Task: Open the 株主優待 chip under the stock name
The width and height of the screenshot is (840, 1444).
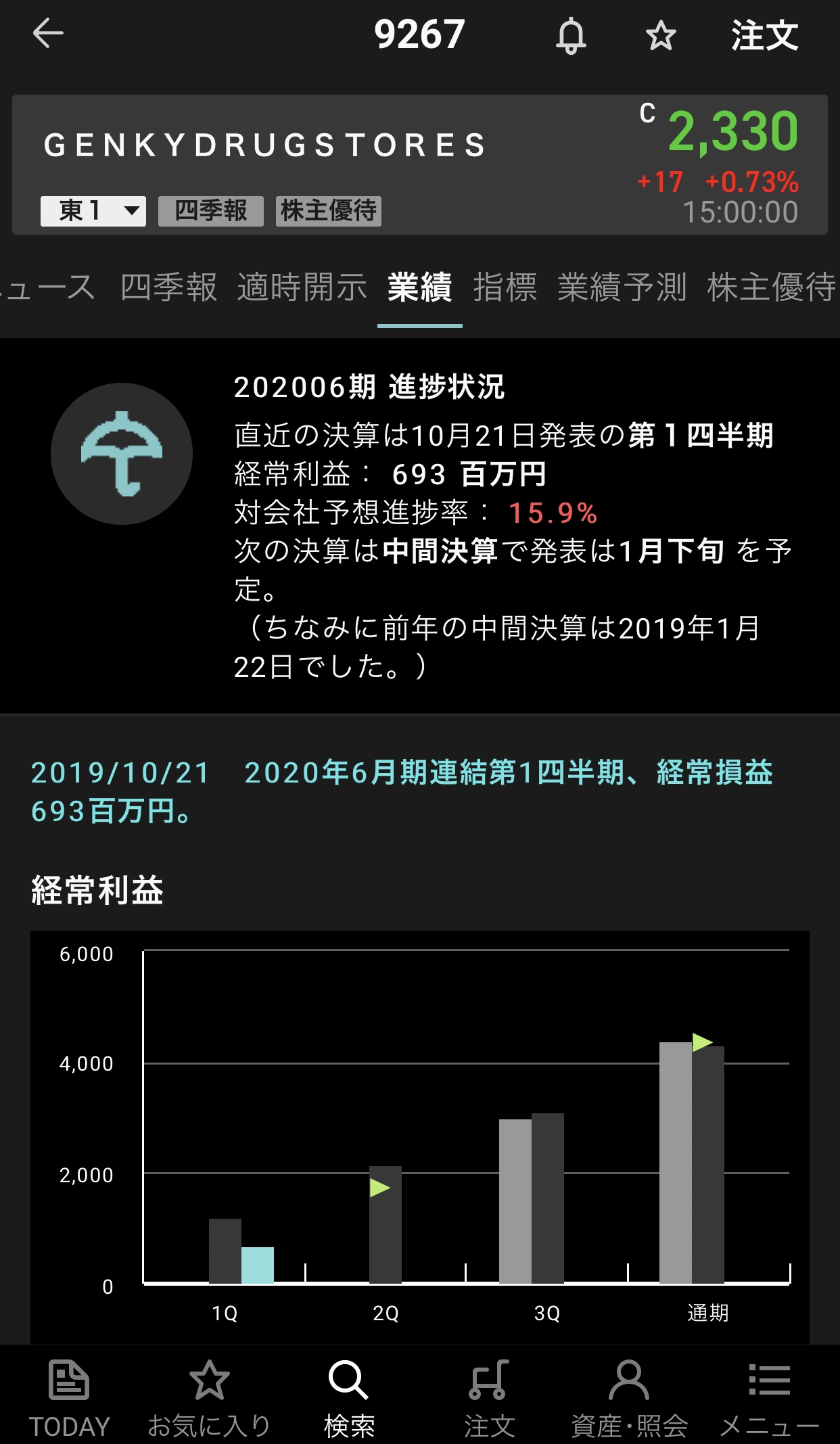Action: tap(328, 211)
